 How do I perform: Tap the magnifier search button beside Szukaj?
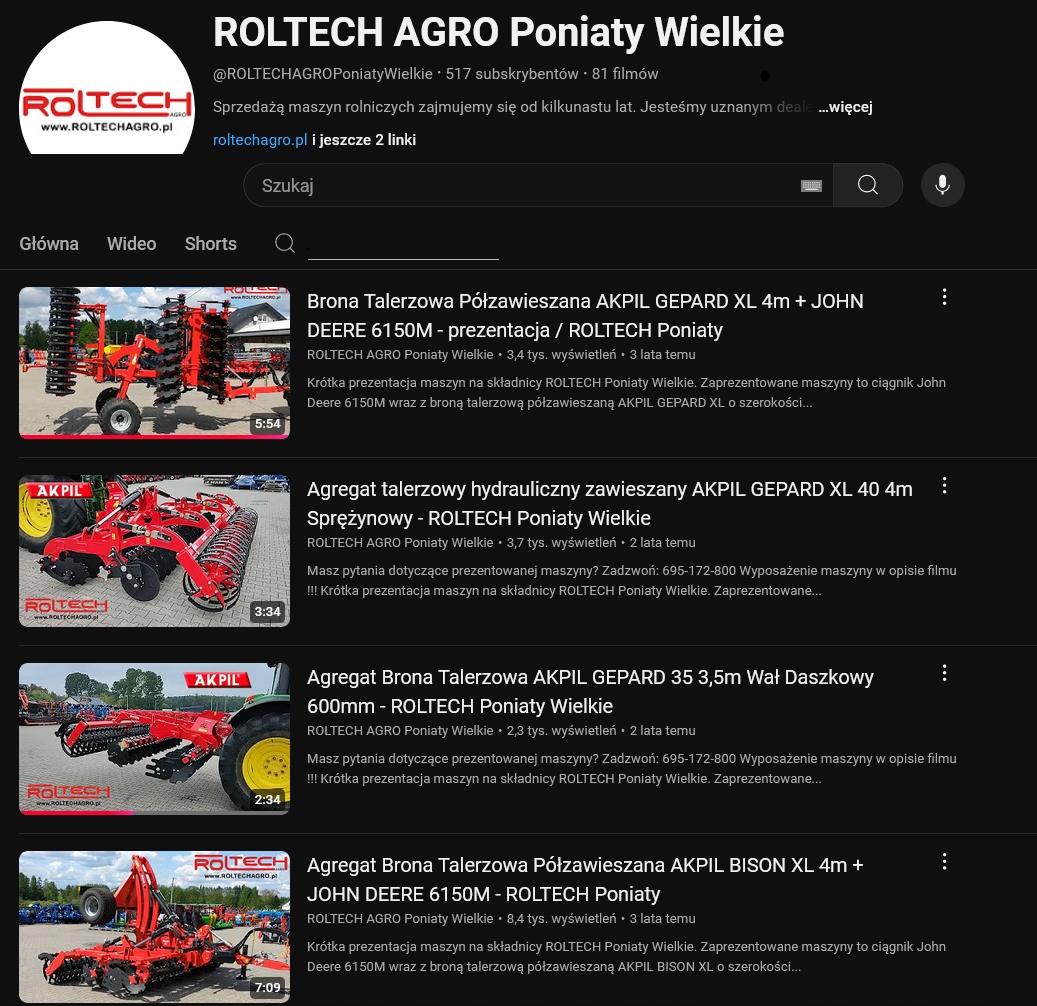(867, 185)
